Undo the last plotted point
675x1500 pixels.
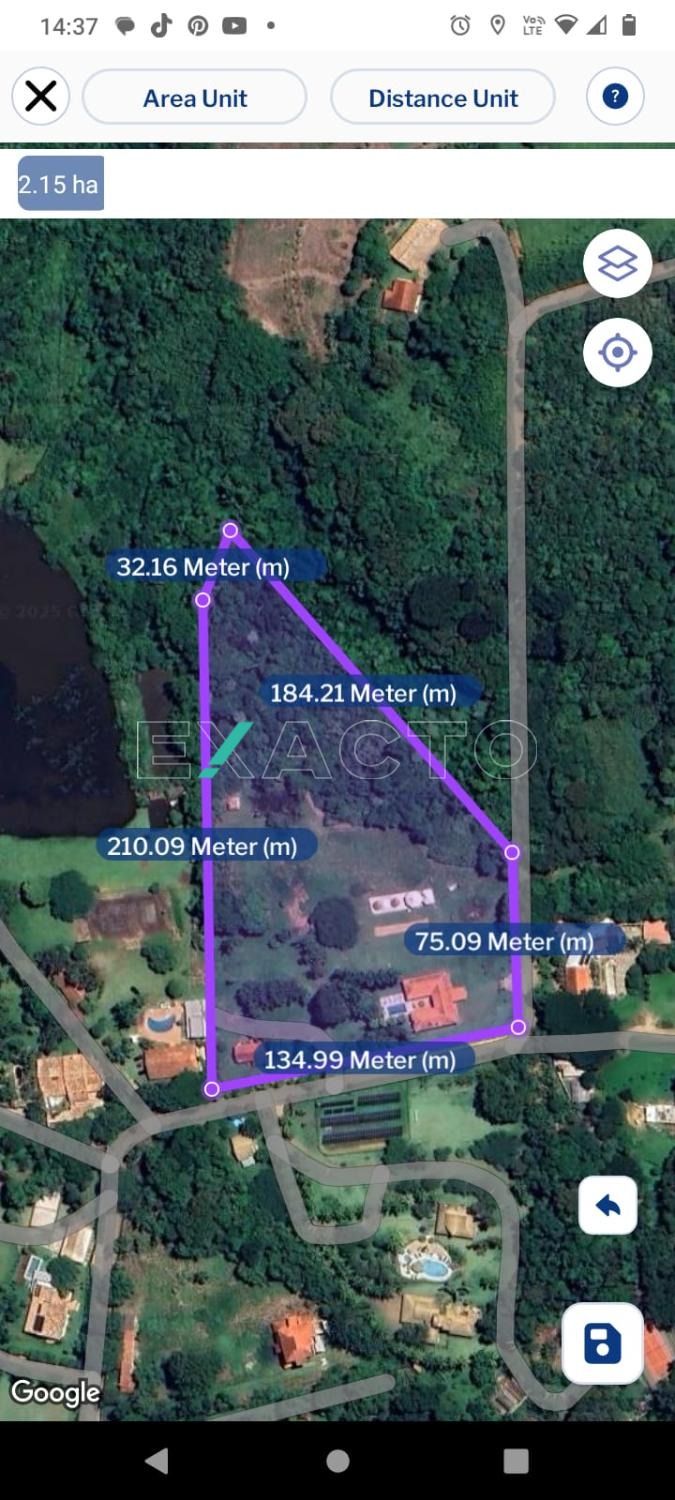point(608,1206)
